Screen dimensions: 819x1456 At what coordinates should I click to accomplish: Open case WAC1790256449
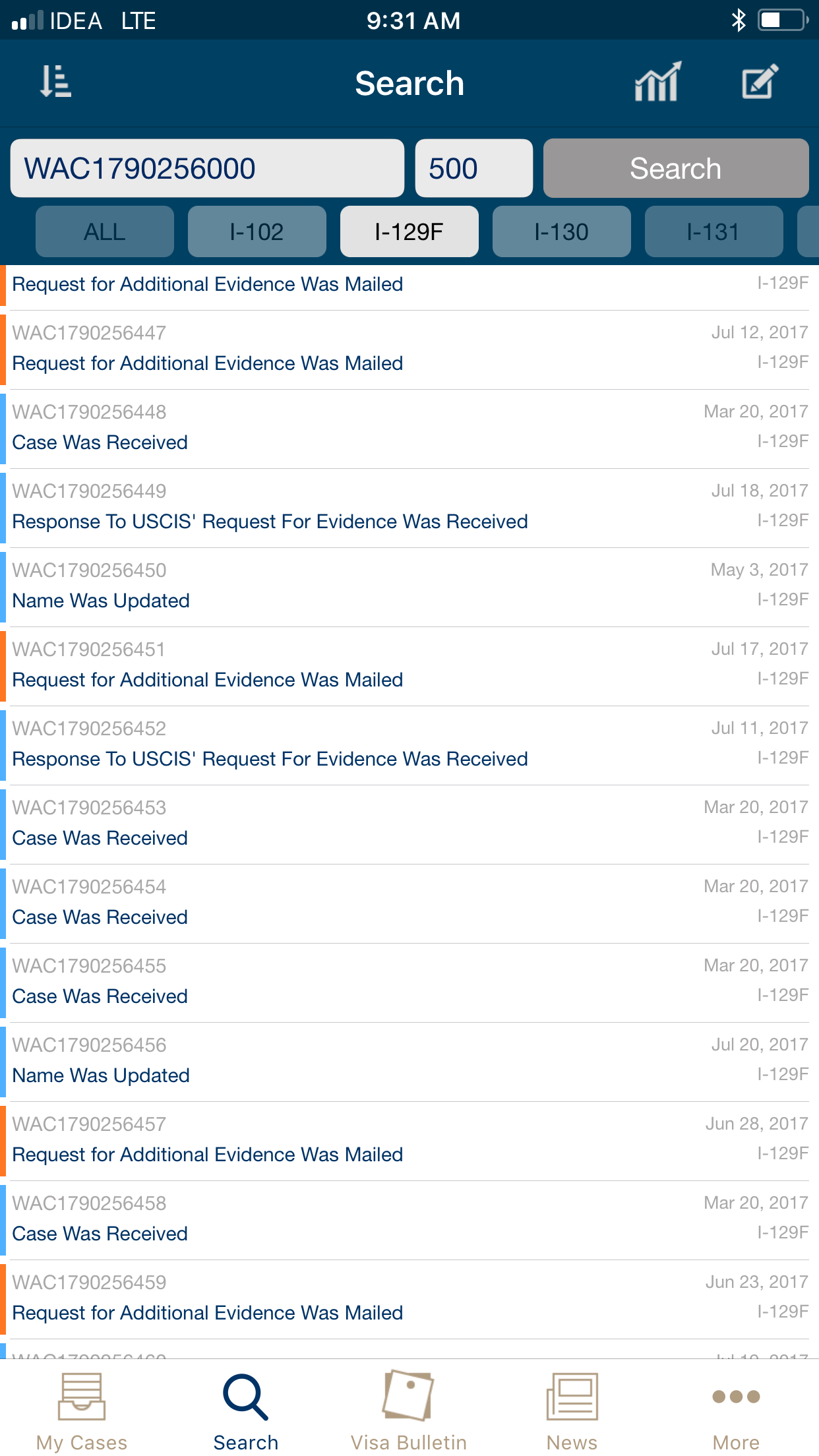409,508
